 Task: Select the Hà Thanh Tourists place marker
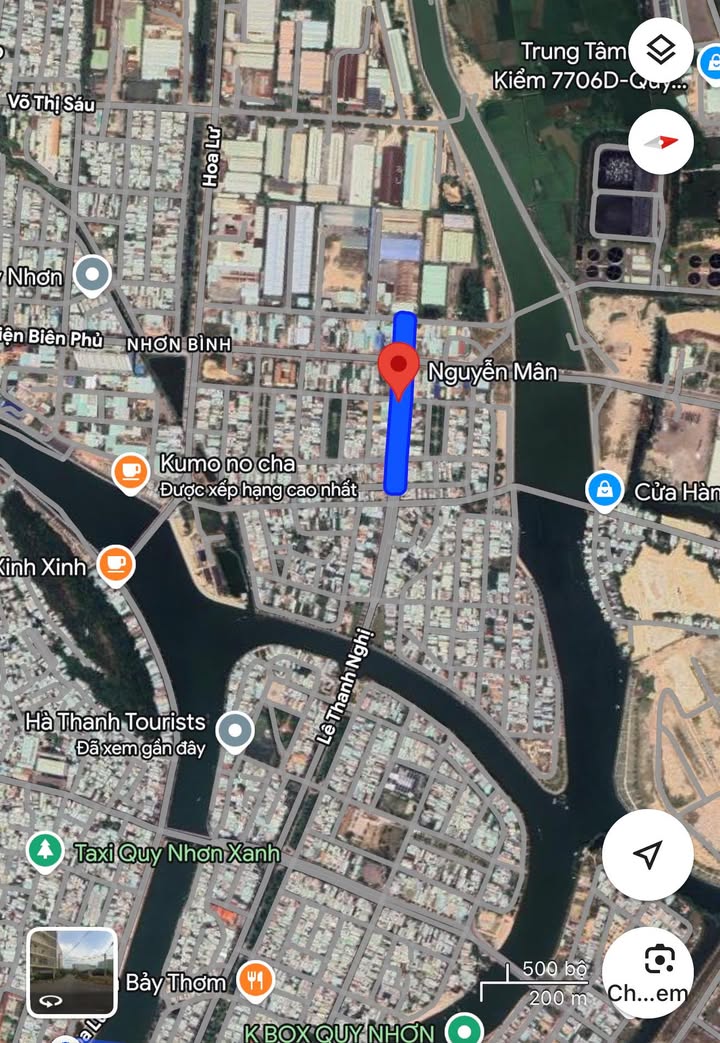pyautogui.click(x=236, y=733)
